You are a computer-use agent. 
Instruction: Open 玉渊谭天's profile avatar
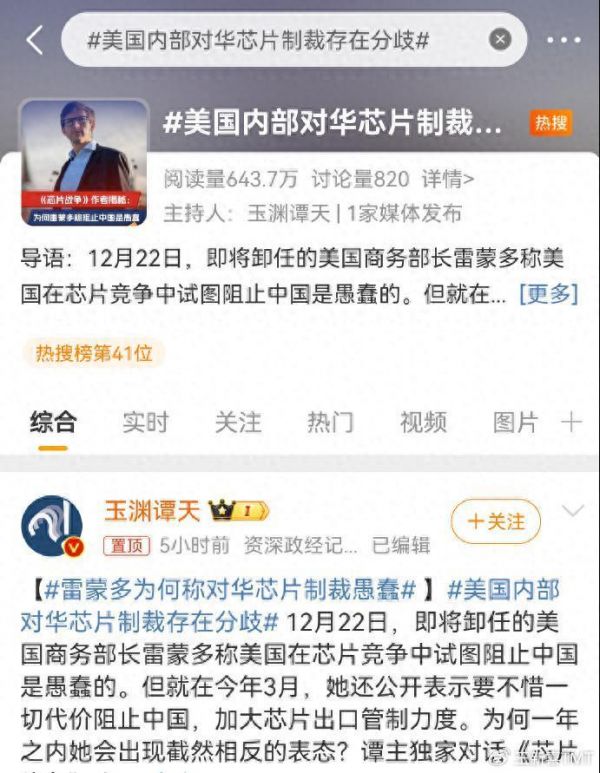tap(52, 525)
